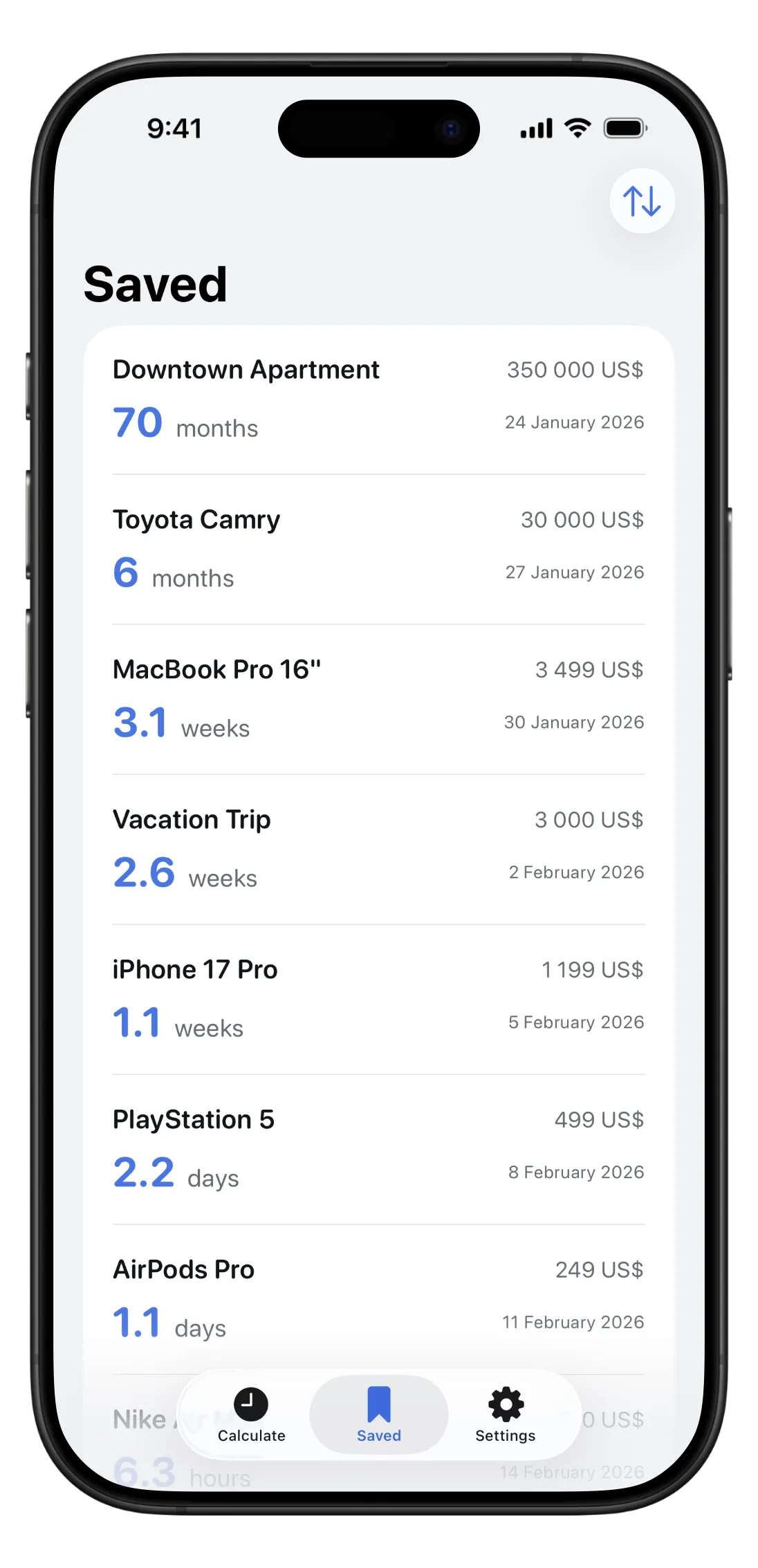
Task: Switch to the Calculate tab
Action: click(x=250, y=1417)
